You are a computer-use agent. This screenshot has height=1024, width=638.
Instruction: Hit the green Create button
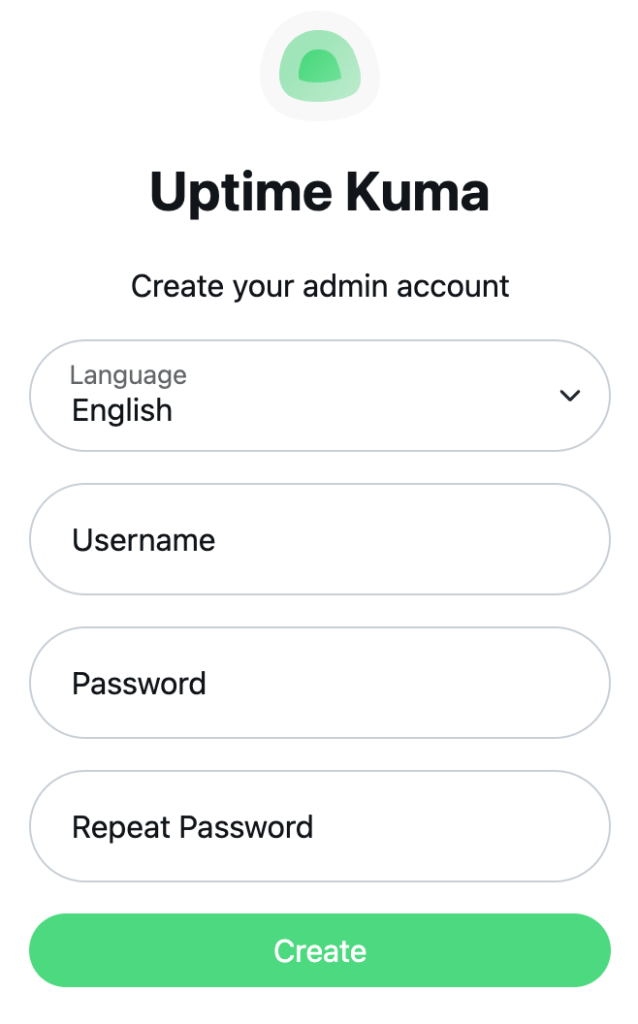click(x=319, y=950)
